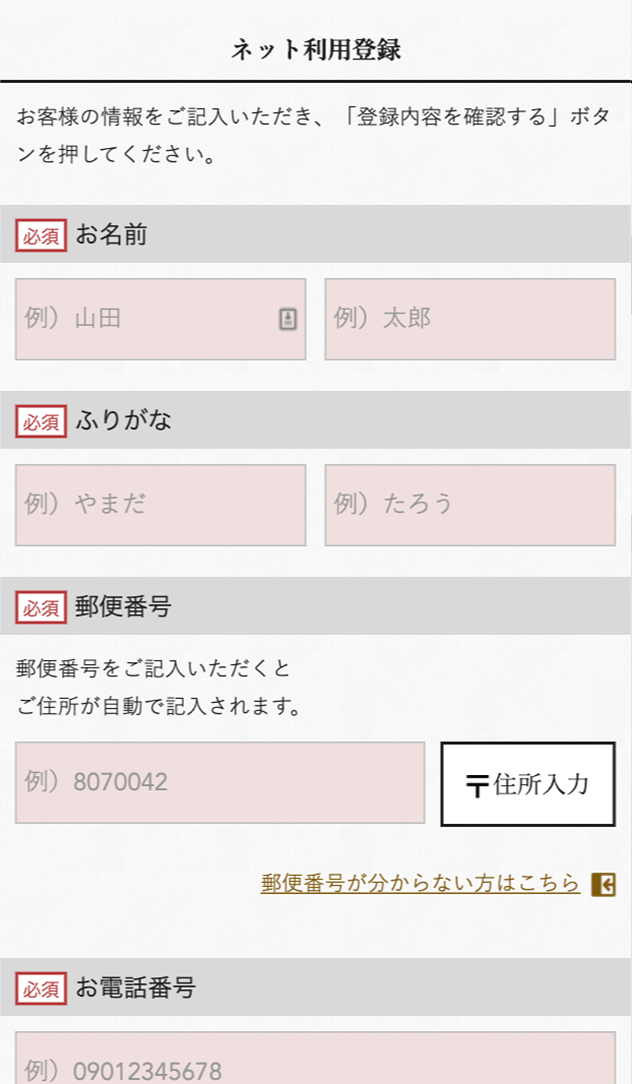
Task: Focus the first name field showing 太郎
Action: click(470, 319)
